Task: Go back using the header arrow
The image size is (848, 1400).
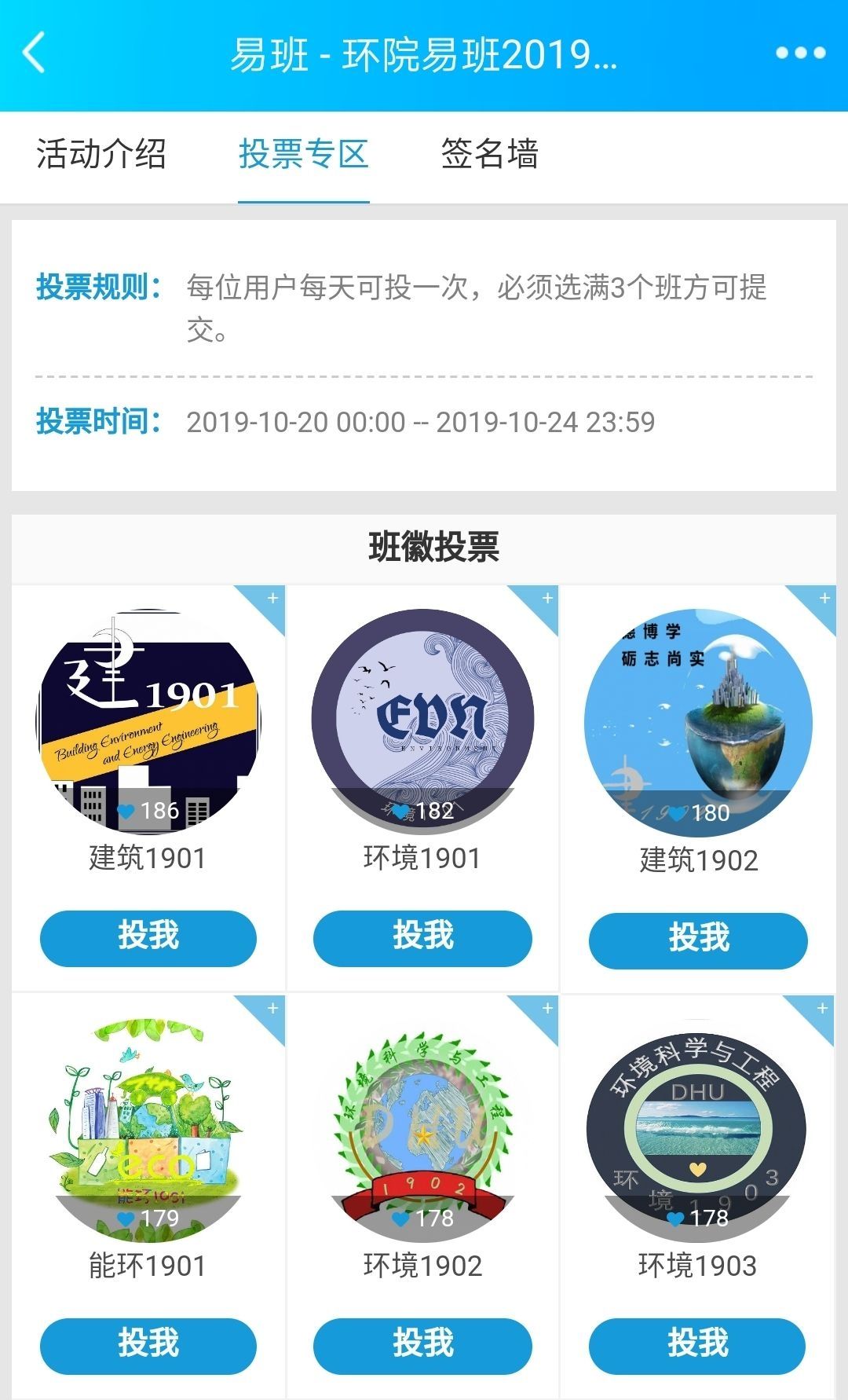Action: (35, 53)
